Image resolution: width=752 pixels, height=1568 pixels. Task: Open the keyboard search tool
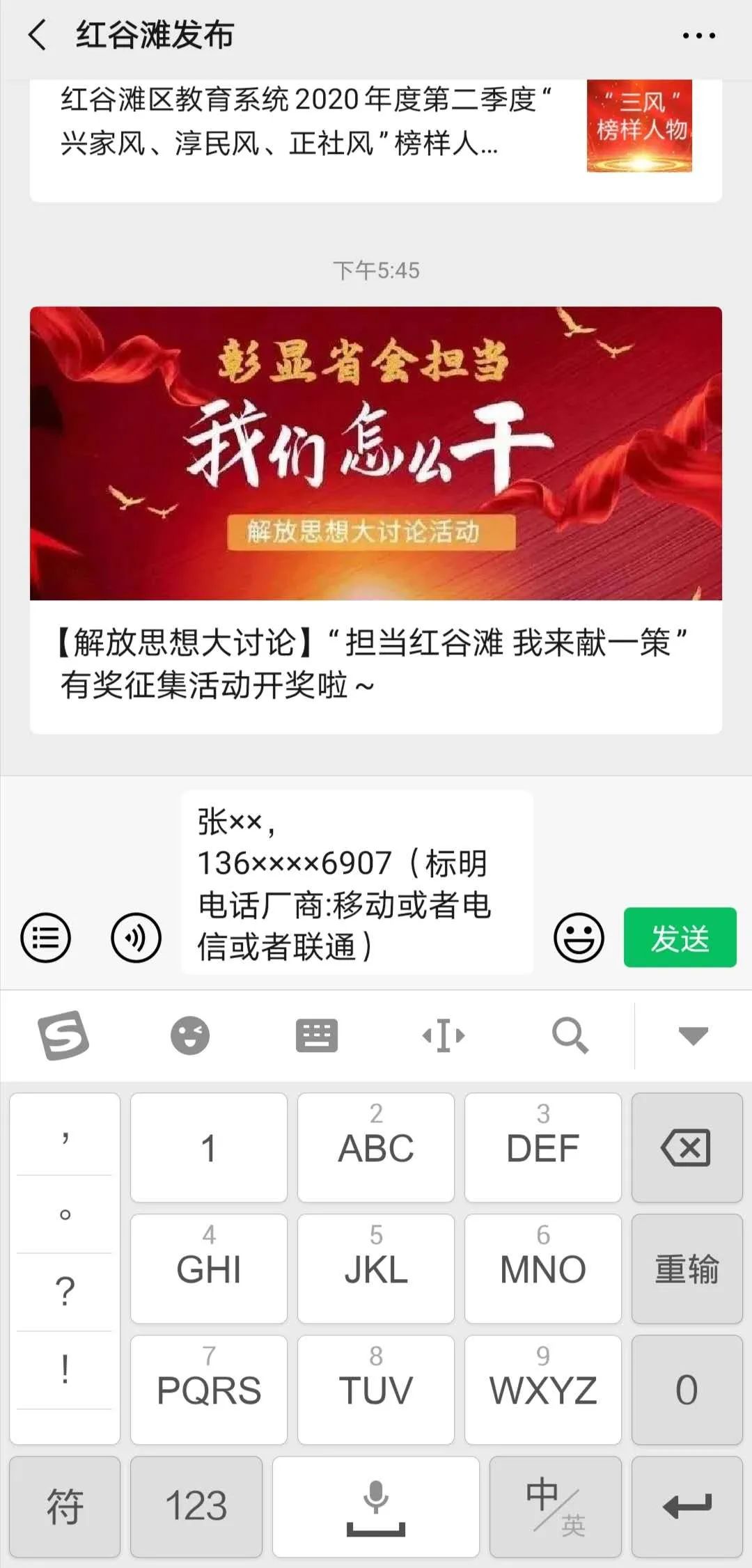coord(570,1035)
